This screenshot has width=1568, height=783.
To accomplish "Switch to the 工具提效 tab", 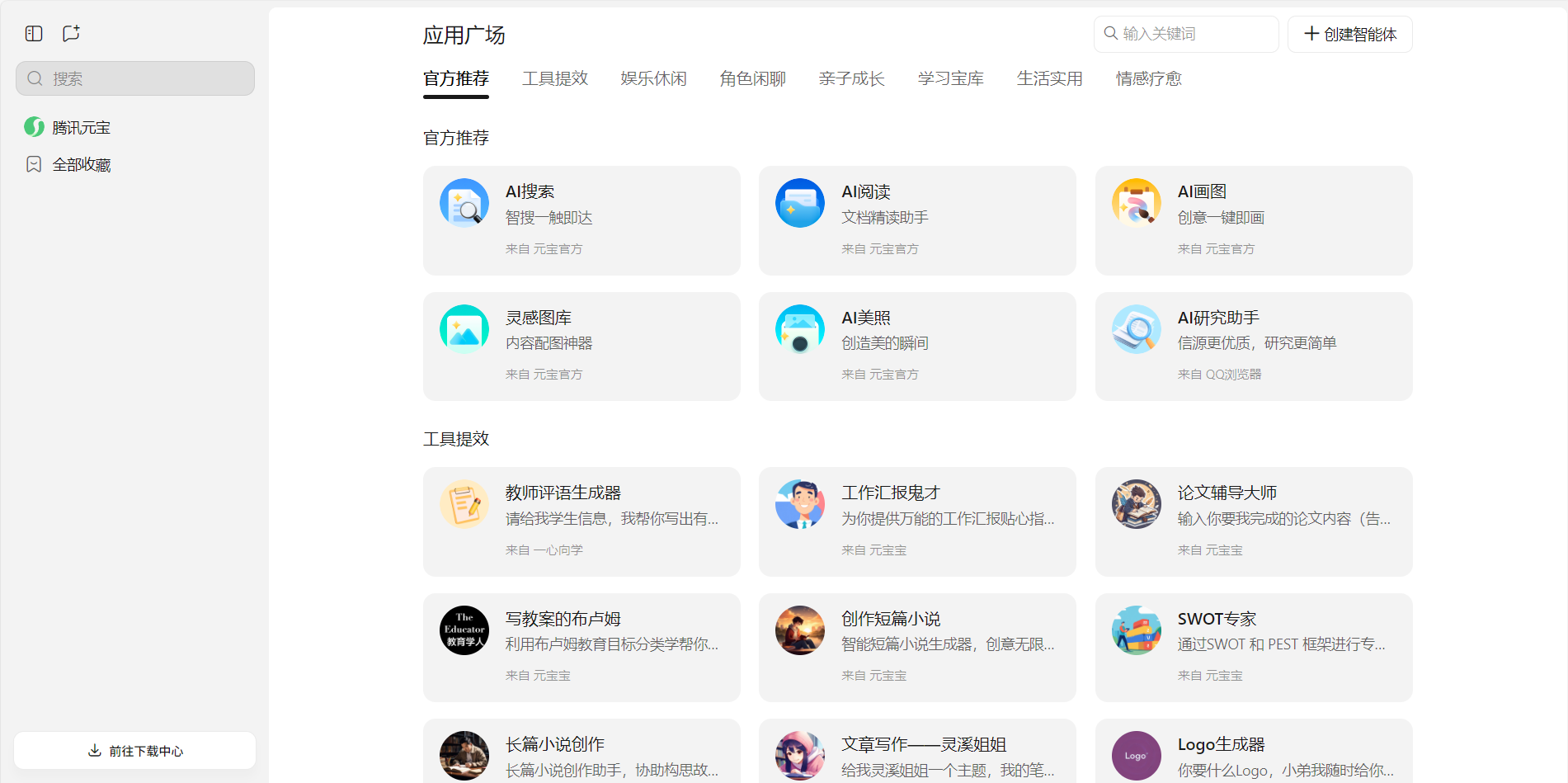I will click(554, 78).
